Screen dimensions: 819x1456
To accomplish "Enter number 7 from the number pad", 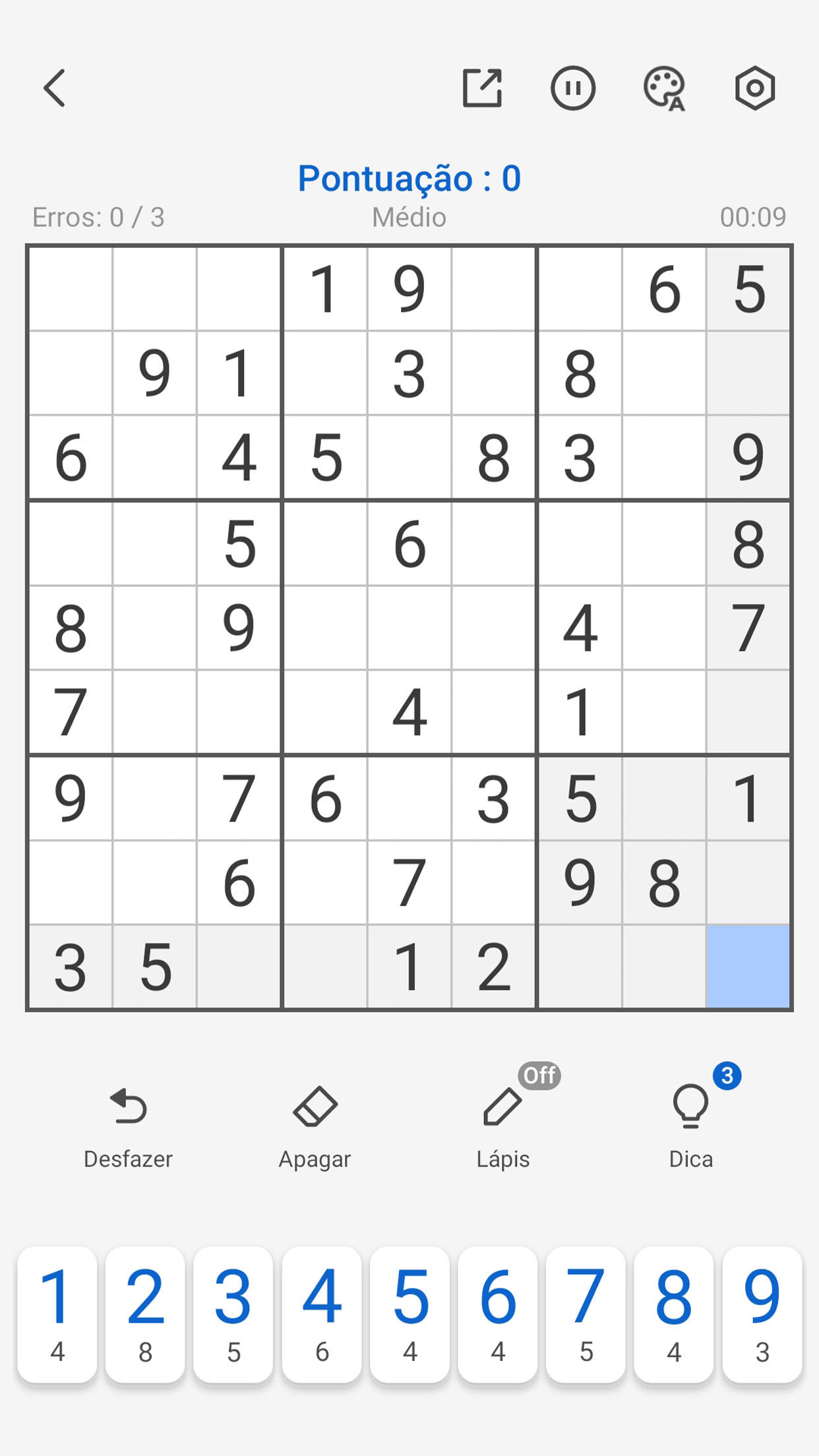I will click(586, 1312).
